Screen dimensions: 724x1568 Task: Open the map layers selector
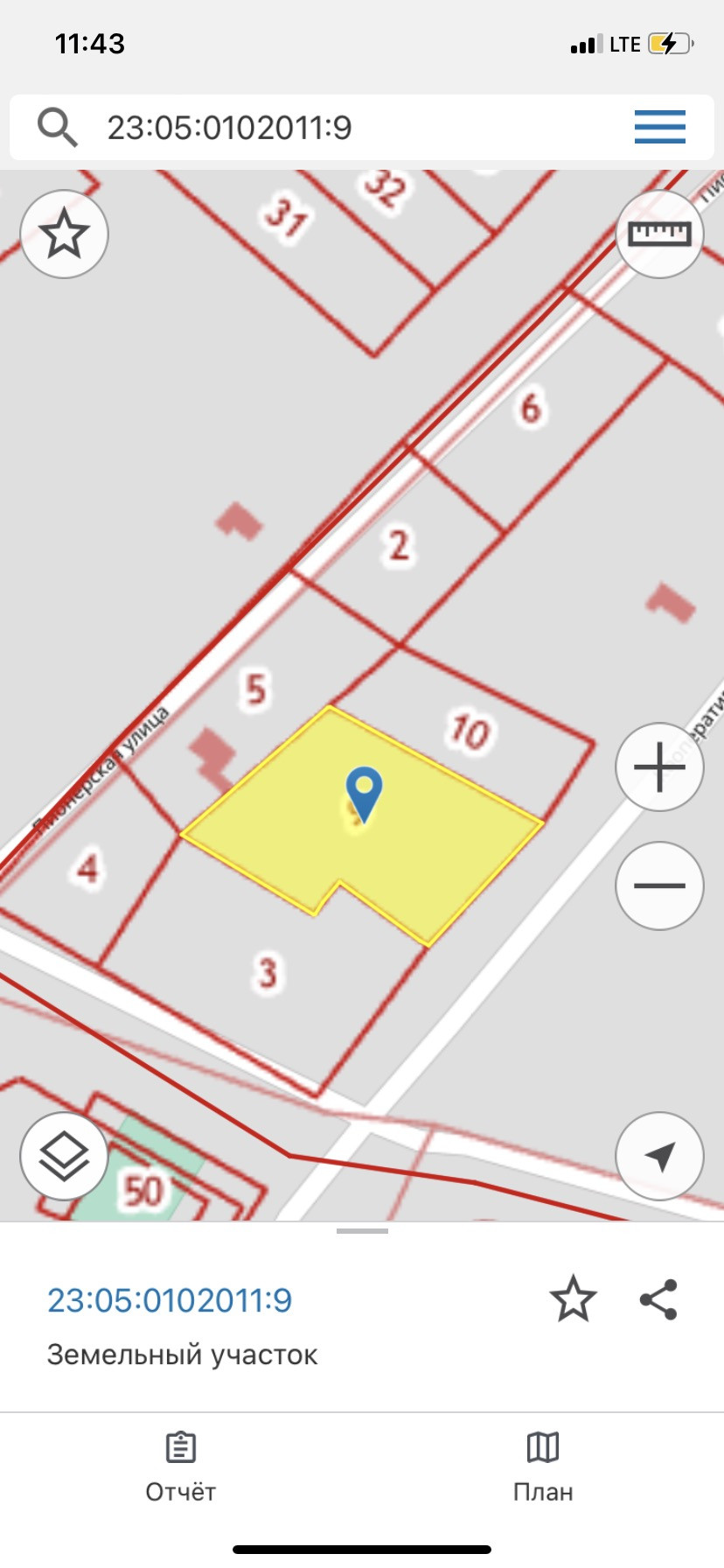click(64, 1156)
